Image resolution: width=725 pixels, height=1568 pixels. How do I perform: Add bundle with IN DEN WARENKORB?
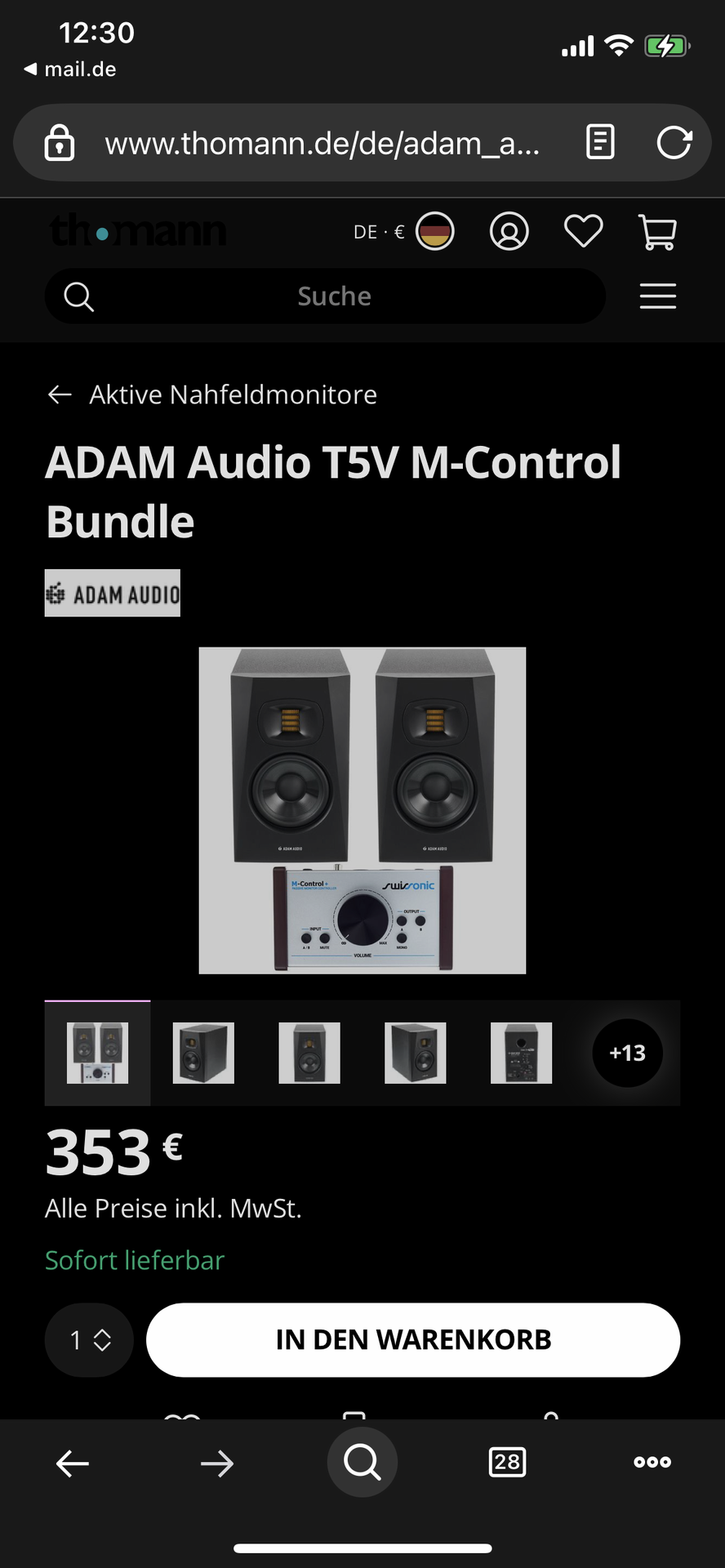pos(413,1340)
